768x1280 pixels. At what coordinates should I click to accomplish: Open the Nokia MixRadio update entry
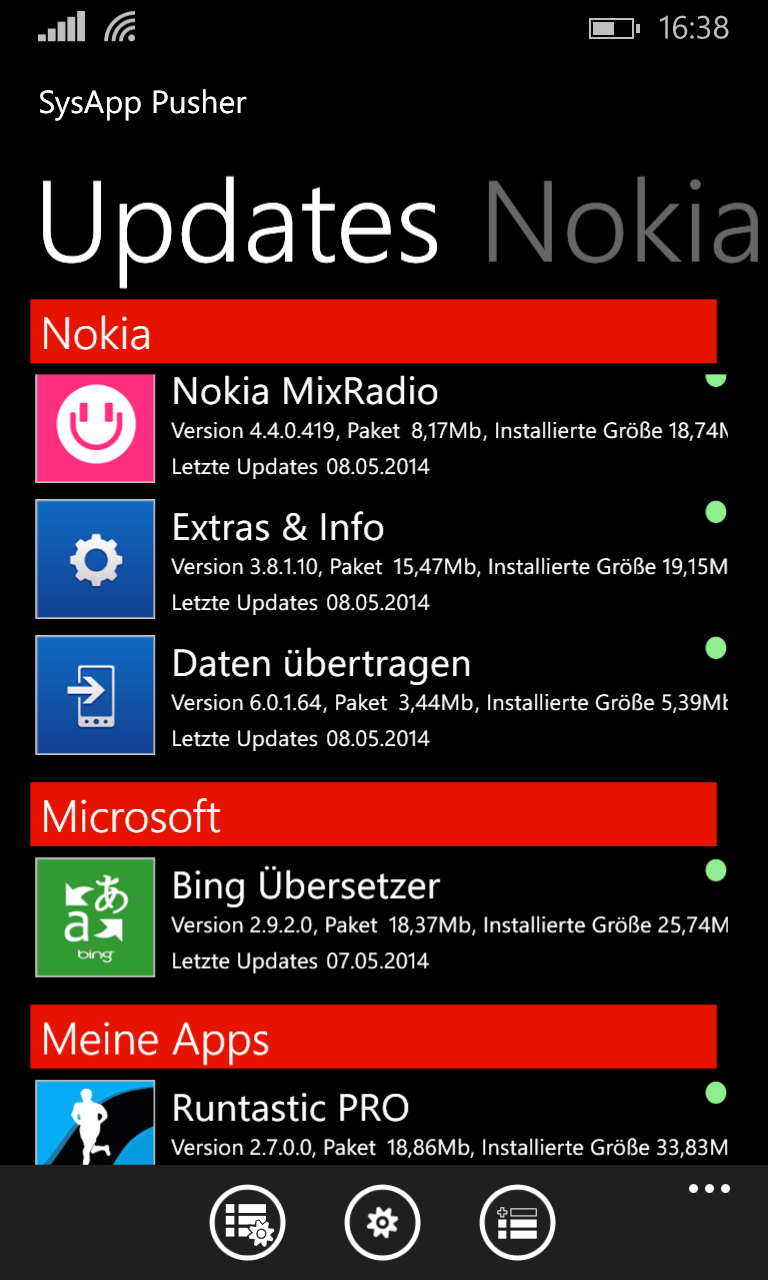click(381, 428)
